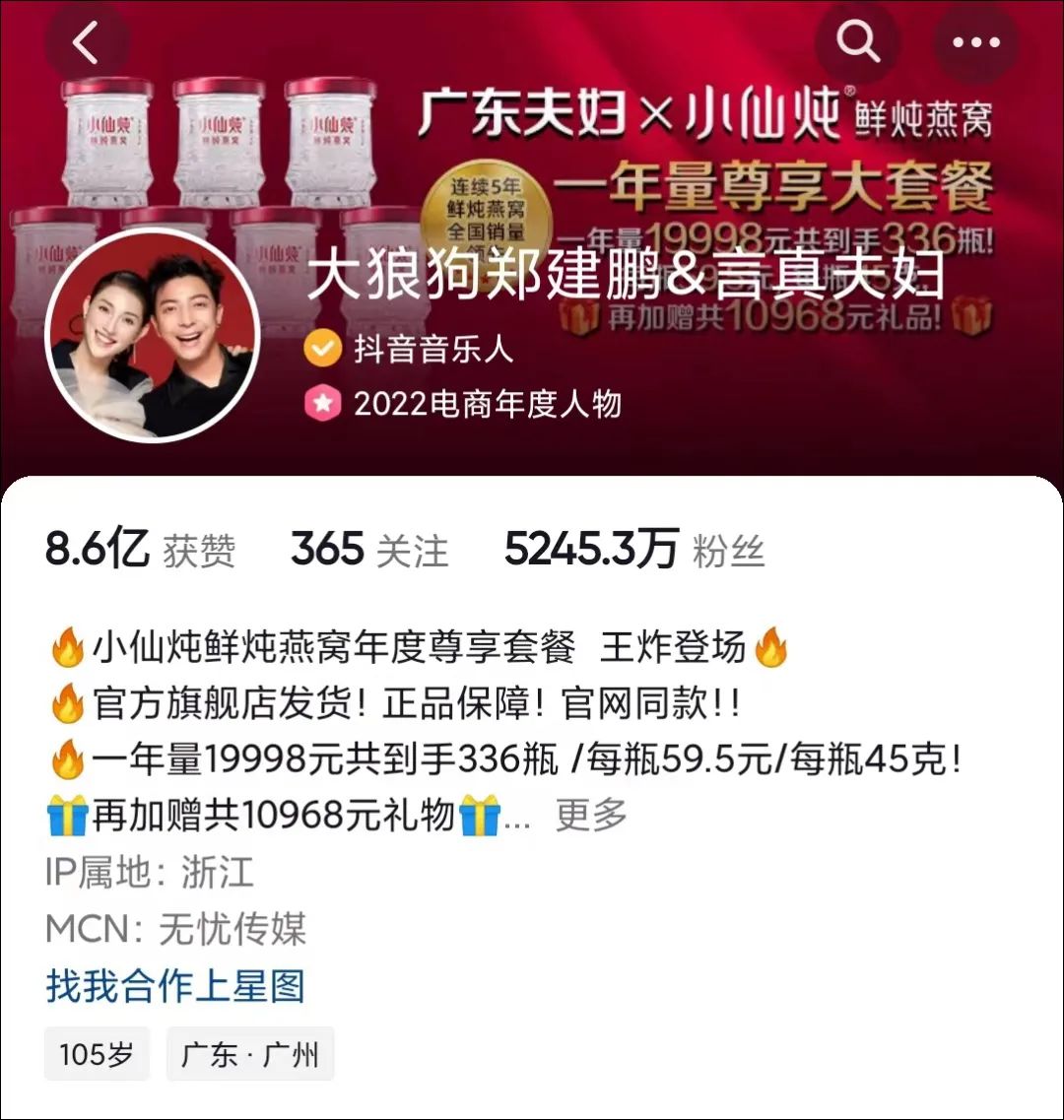View the 5245.3万 粉丝 followers list
The height and width of the screenshot is (1120, 1064).
click(x=634, y=550)
